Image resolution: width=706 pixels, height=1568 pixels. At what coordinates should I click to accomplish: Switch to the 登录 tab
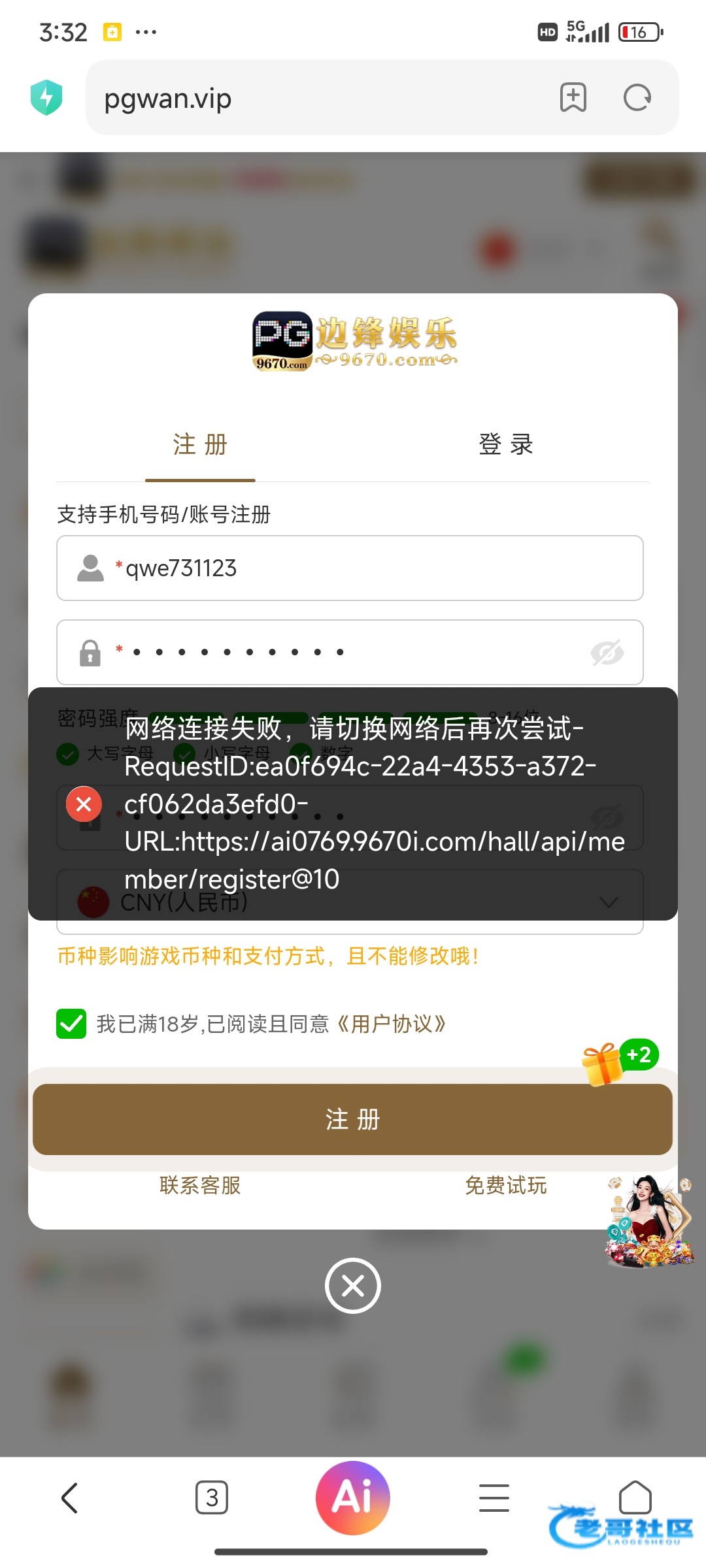coord(505,445)
